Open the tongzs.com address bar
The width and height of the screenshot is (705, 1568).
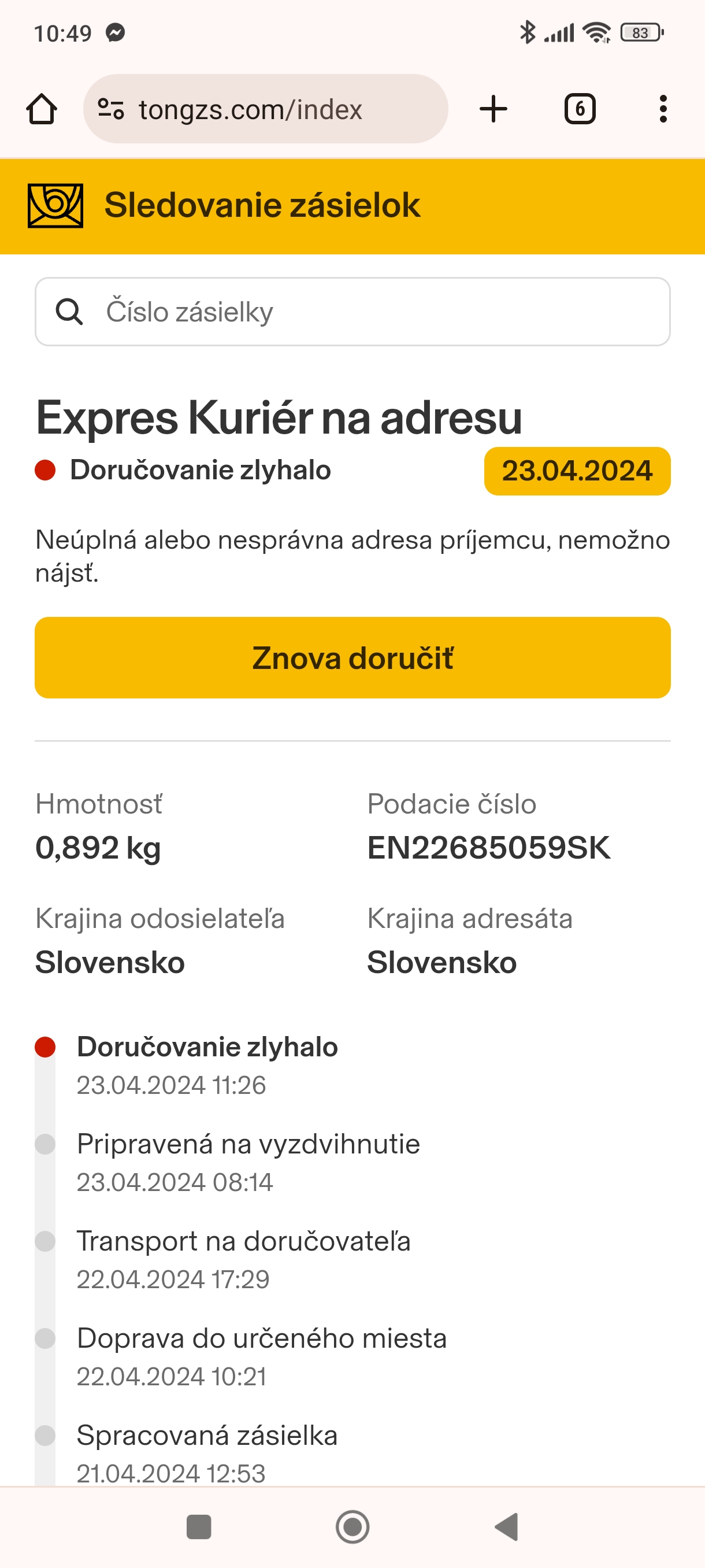point(265,109)
